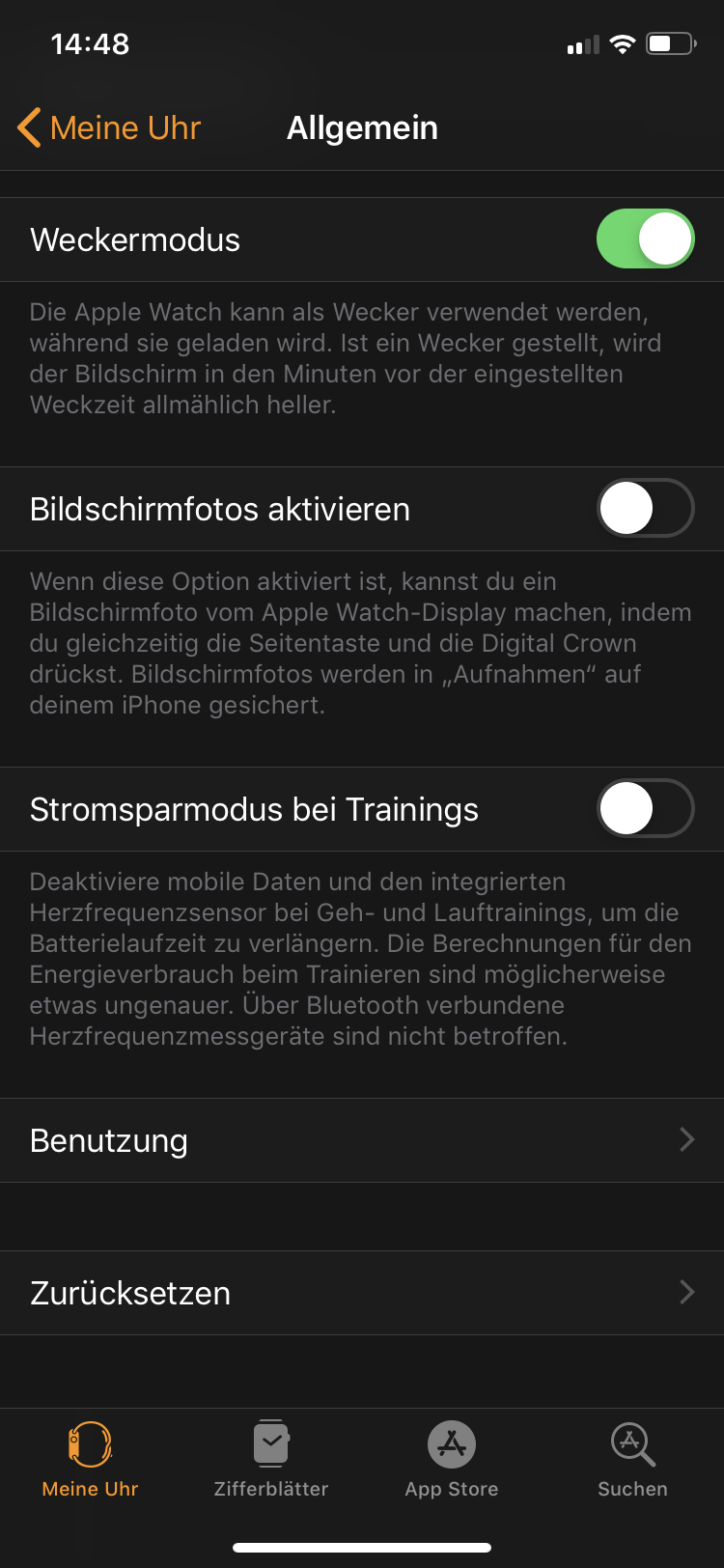Open the Benutzung row
The image size is (724, 1568).
[x=362, y=1140]
